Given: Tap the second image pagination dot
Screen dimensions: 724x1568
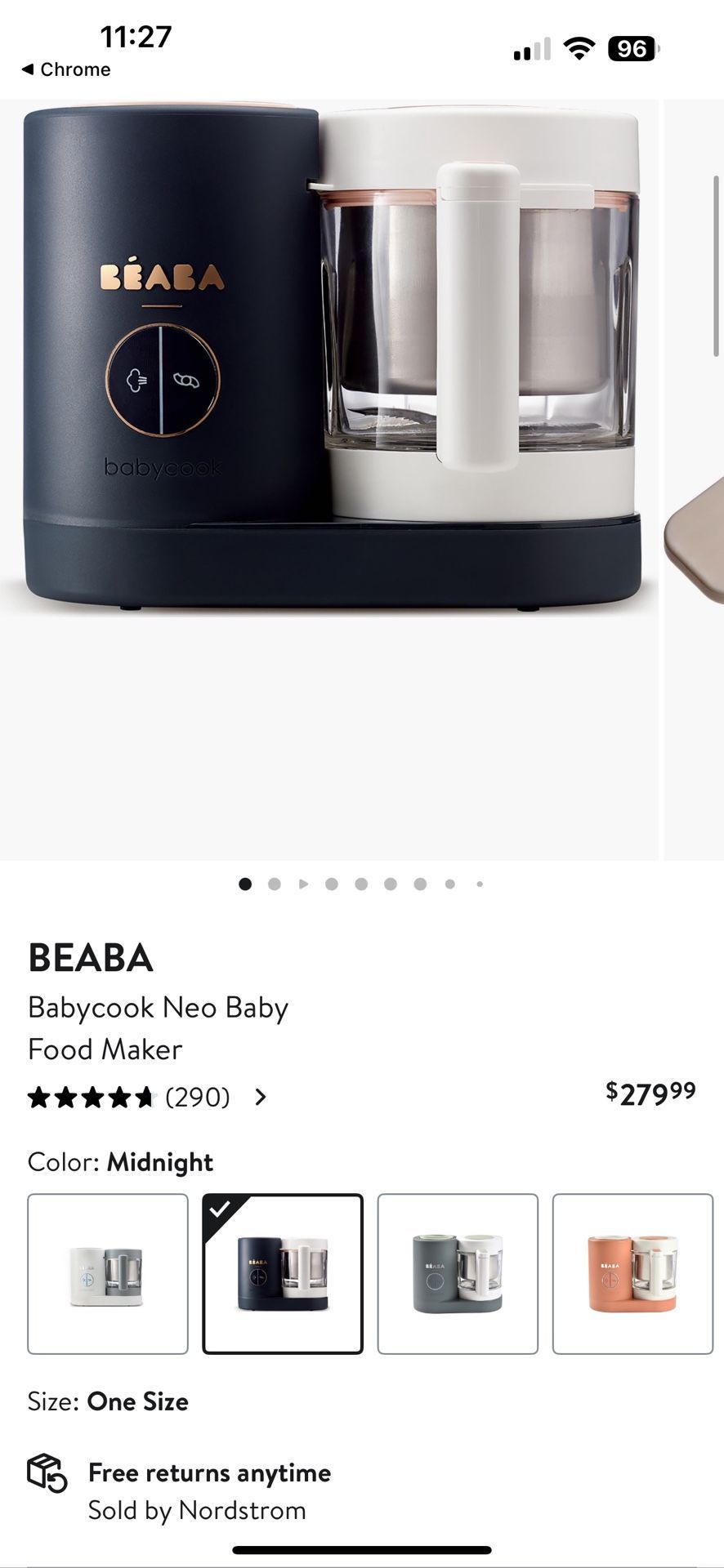Looking at the screenshot, I should pyautogui.click(x=275, y=884).
